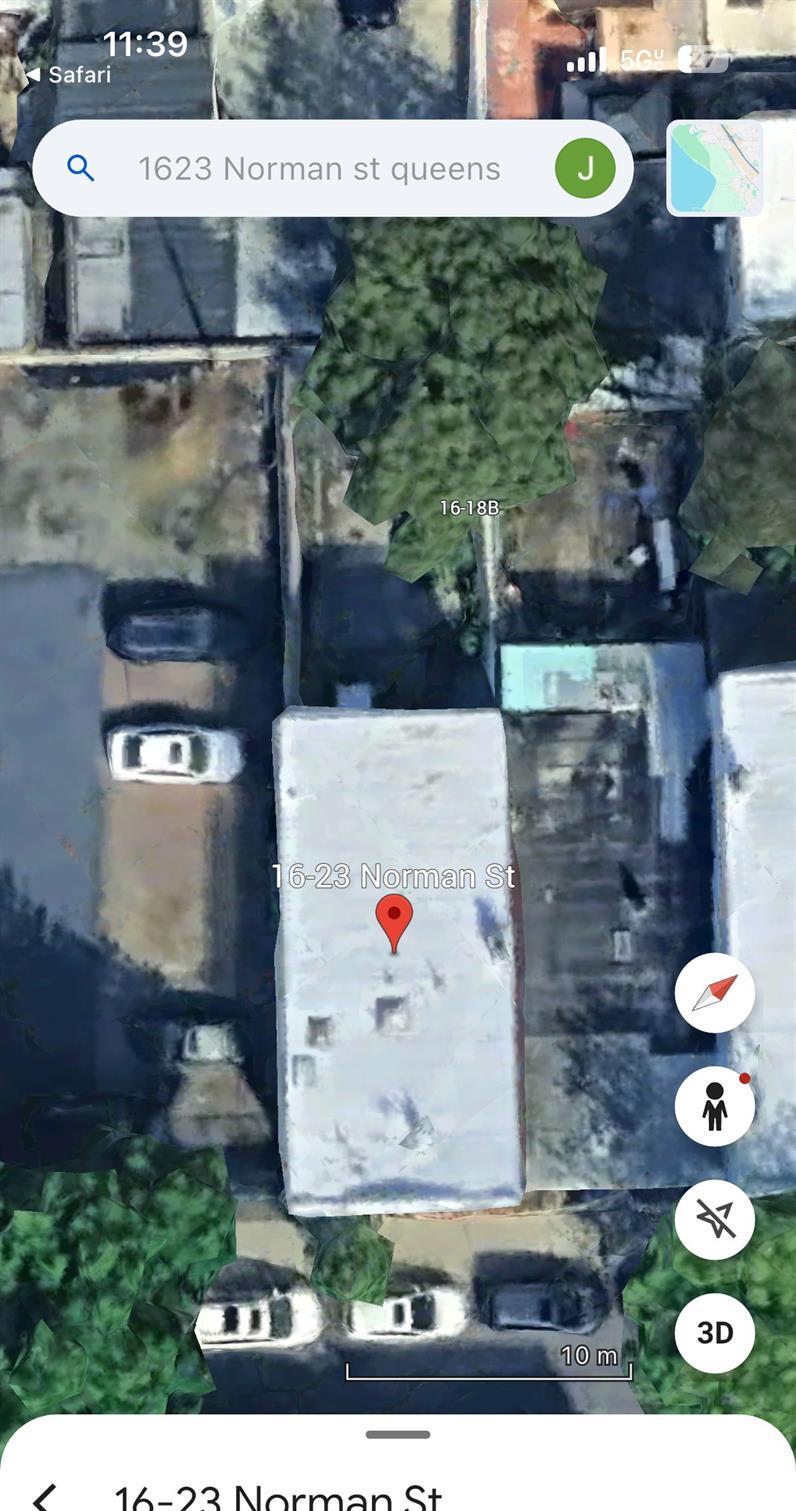Image resolution: width=796 pixels, height=1511 pixels.
Task: Tap the handle on the bottom sheet
Action: (398, 1434)
